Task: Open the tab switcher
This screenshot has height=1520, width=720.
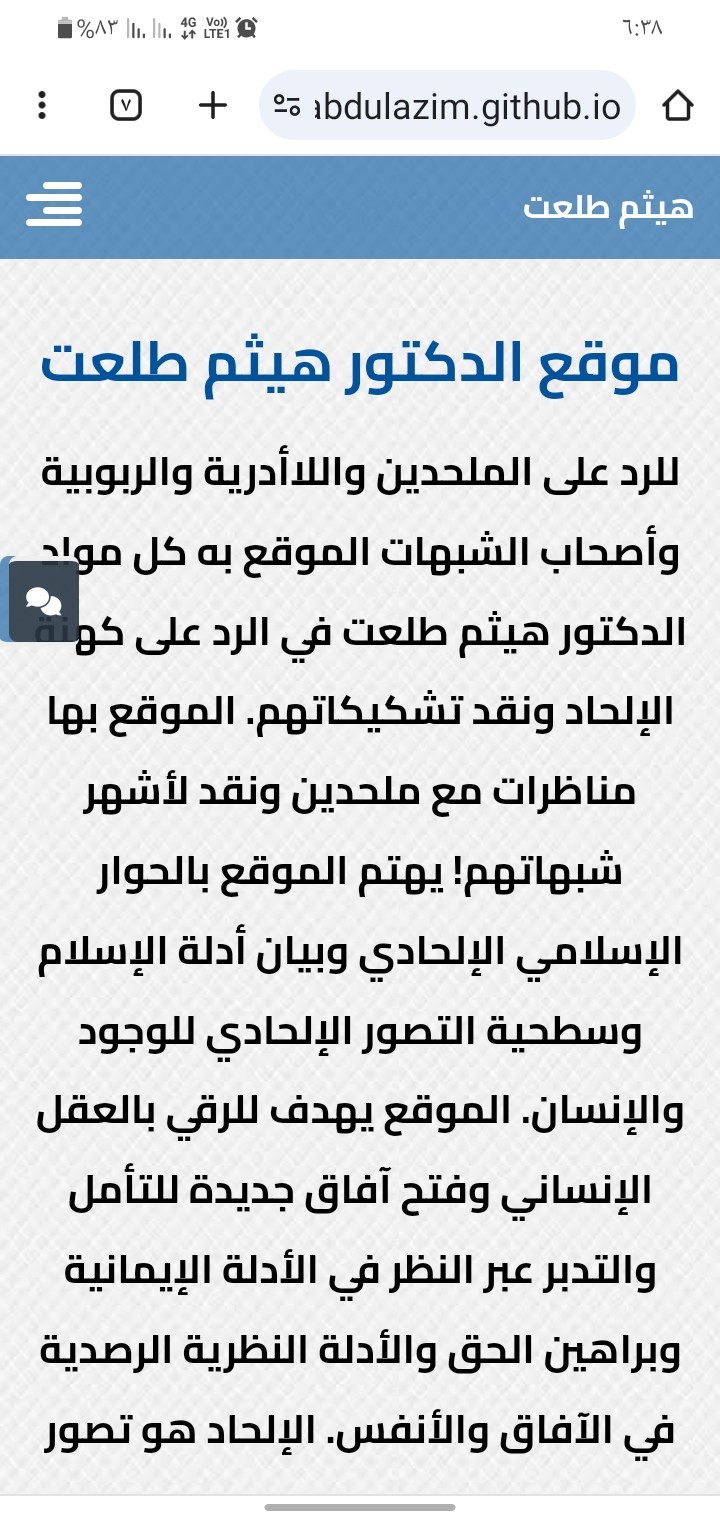Action: tap(126, 105)
